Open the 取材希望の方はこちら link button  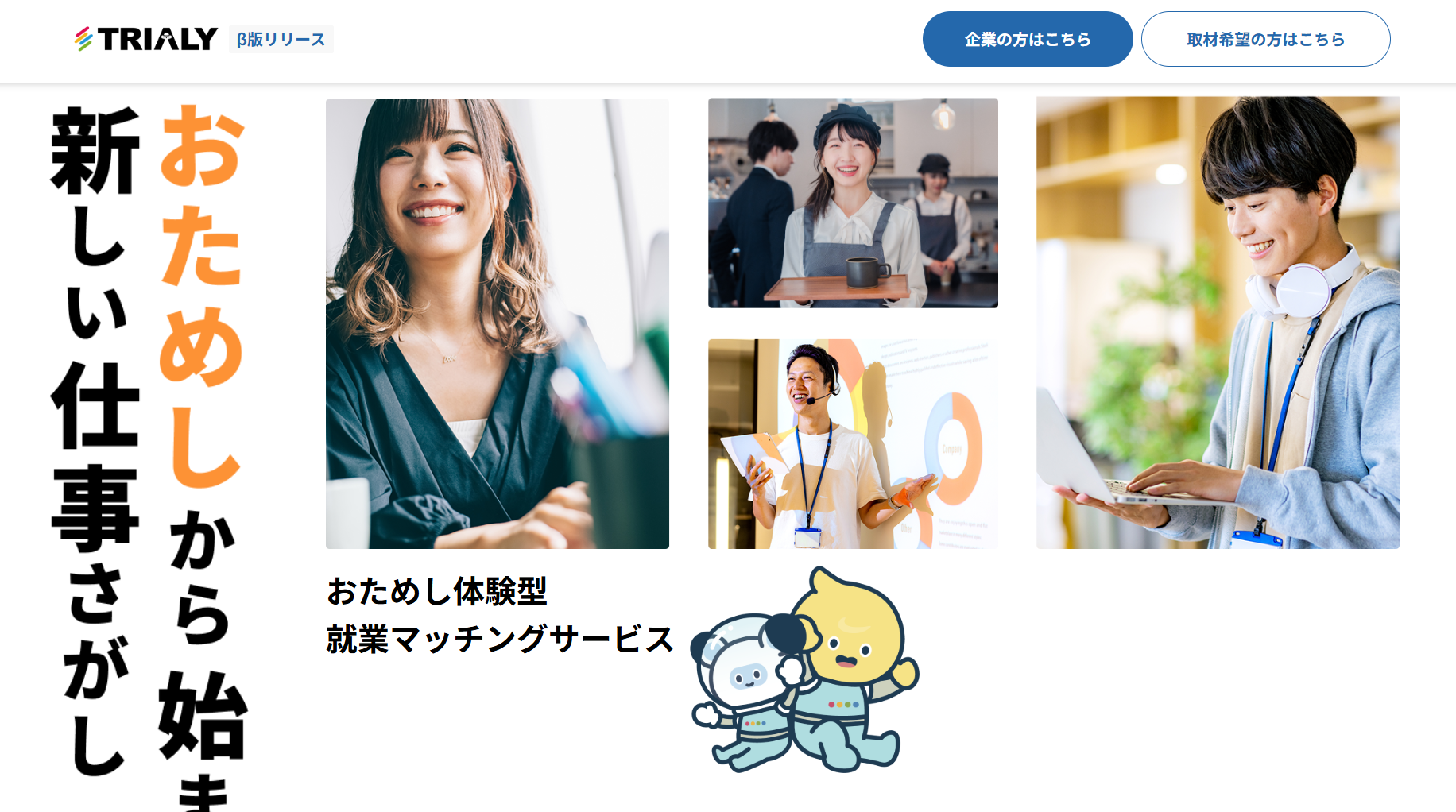pyautogui.click(x=1265, y=39)
